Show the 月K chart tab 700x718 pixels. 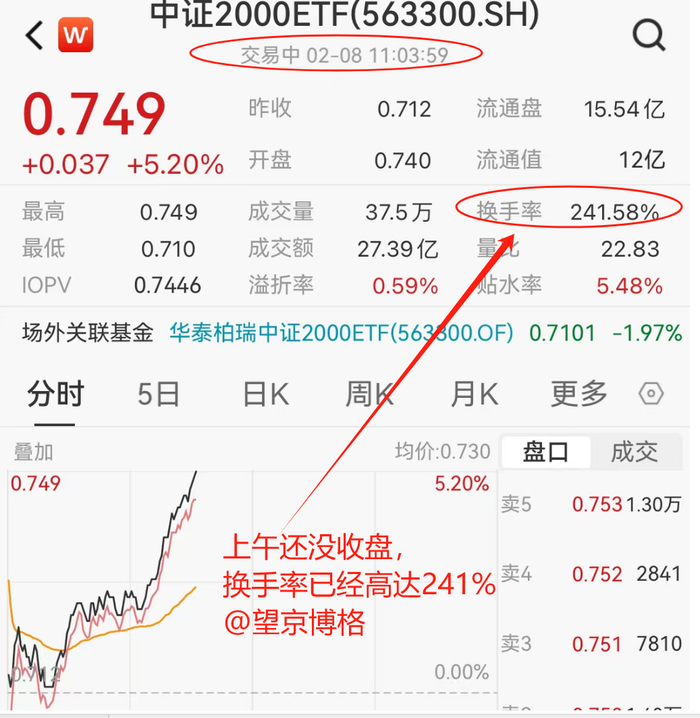pyautogui.click(x=474, y=394)
